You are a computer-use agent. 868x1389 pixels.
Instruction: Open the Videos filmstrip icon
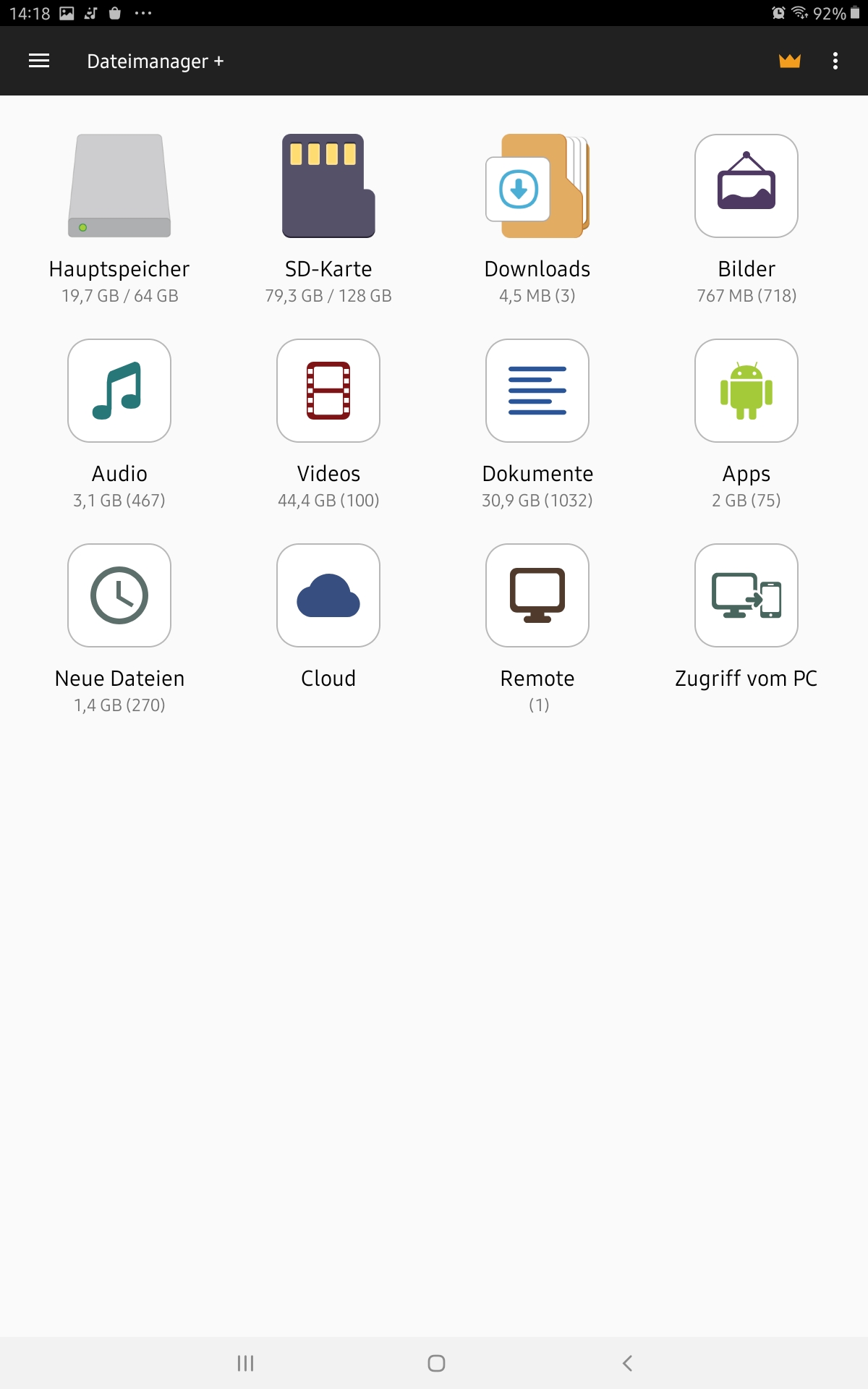(x=328, y=391)
